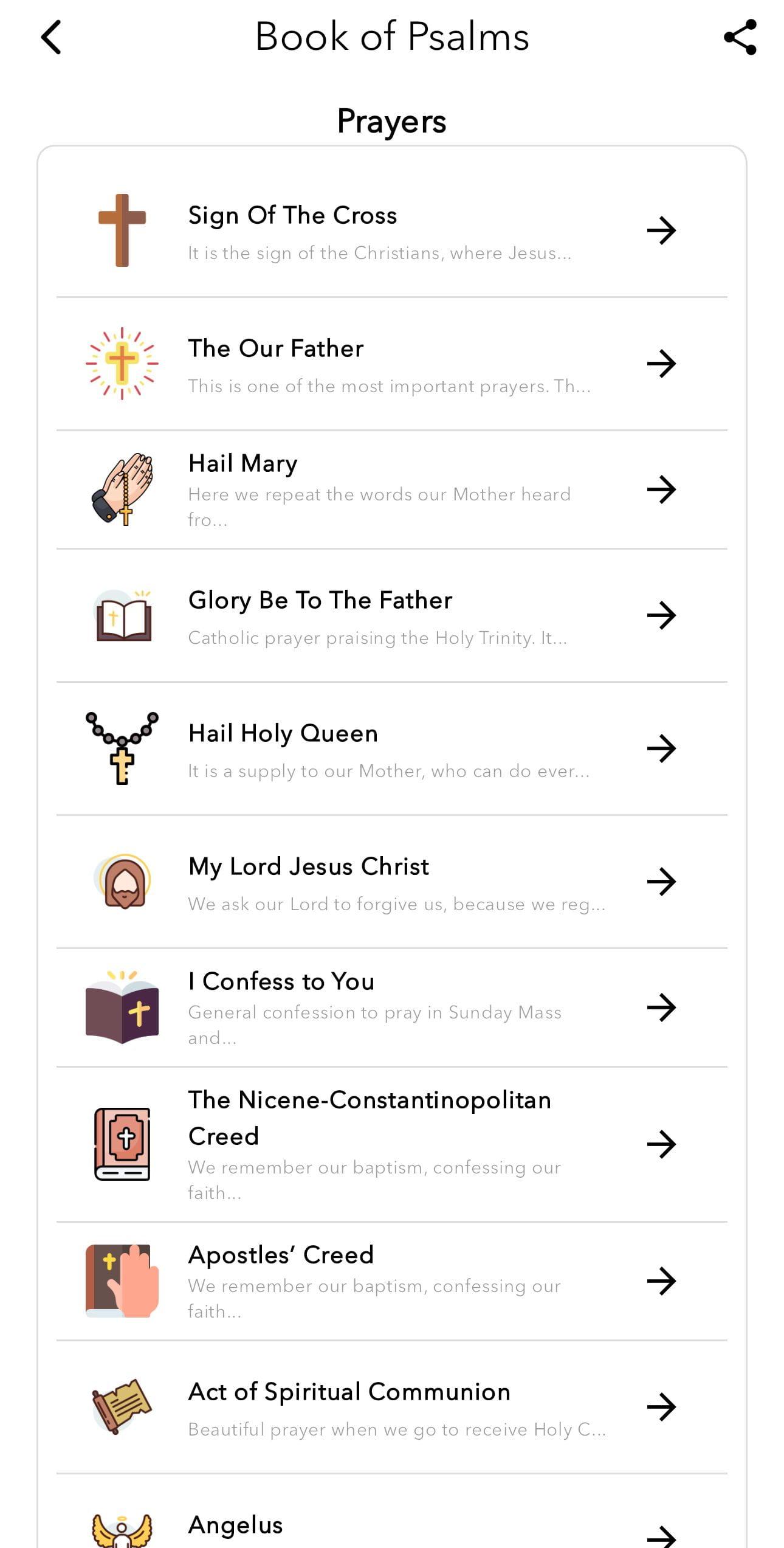Image resolution: width=784 pixels, height=1548 pixels.
Task: Open the Sign Of The Cross prayer
Action: [392, 231]
